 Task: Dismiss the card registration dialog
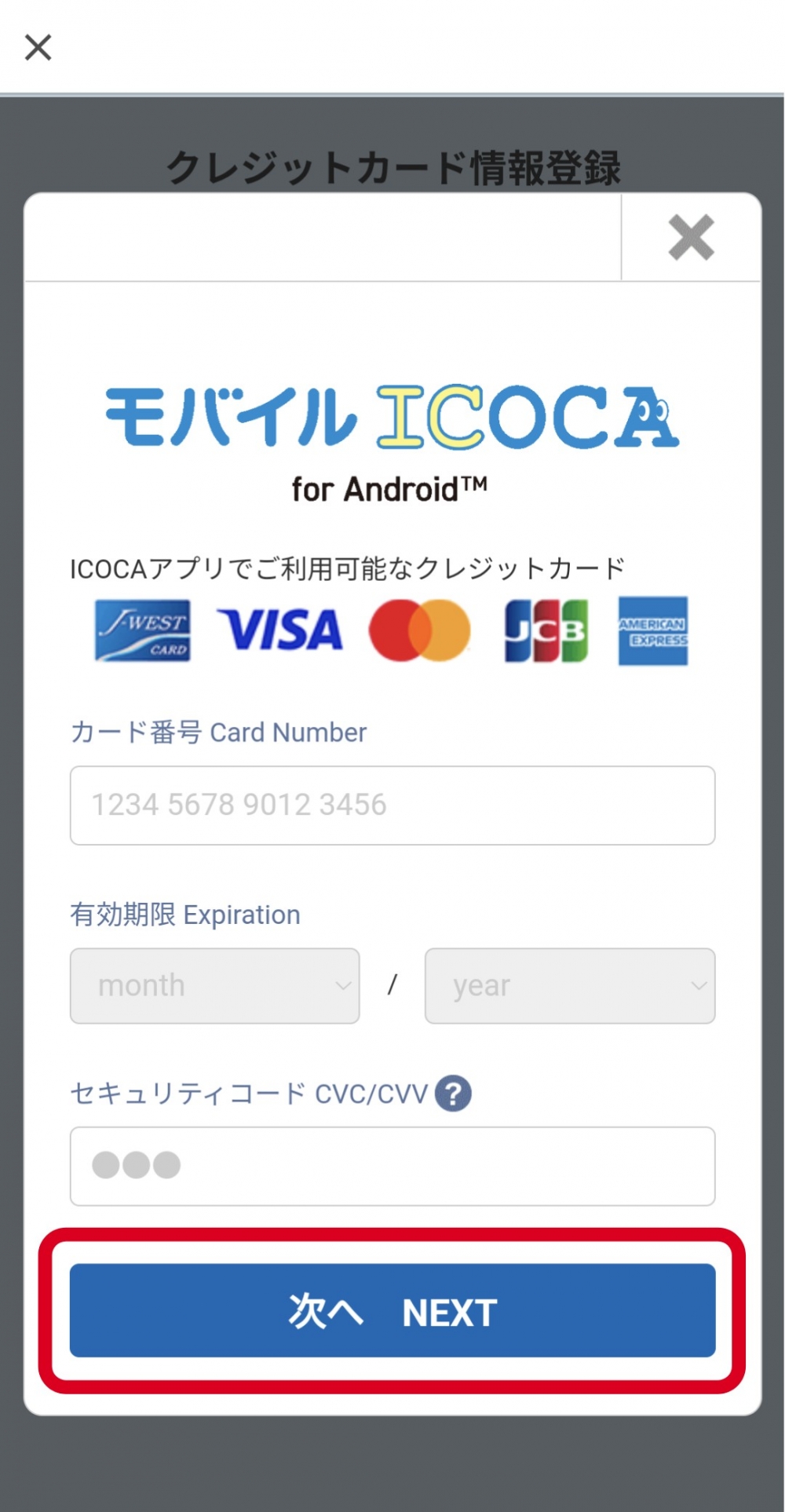(691, 237)
